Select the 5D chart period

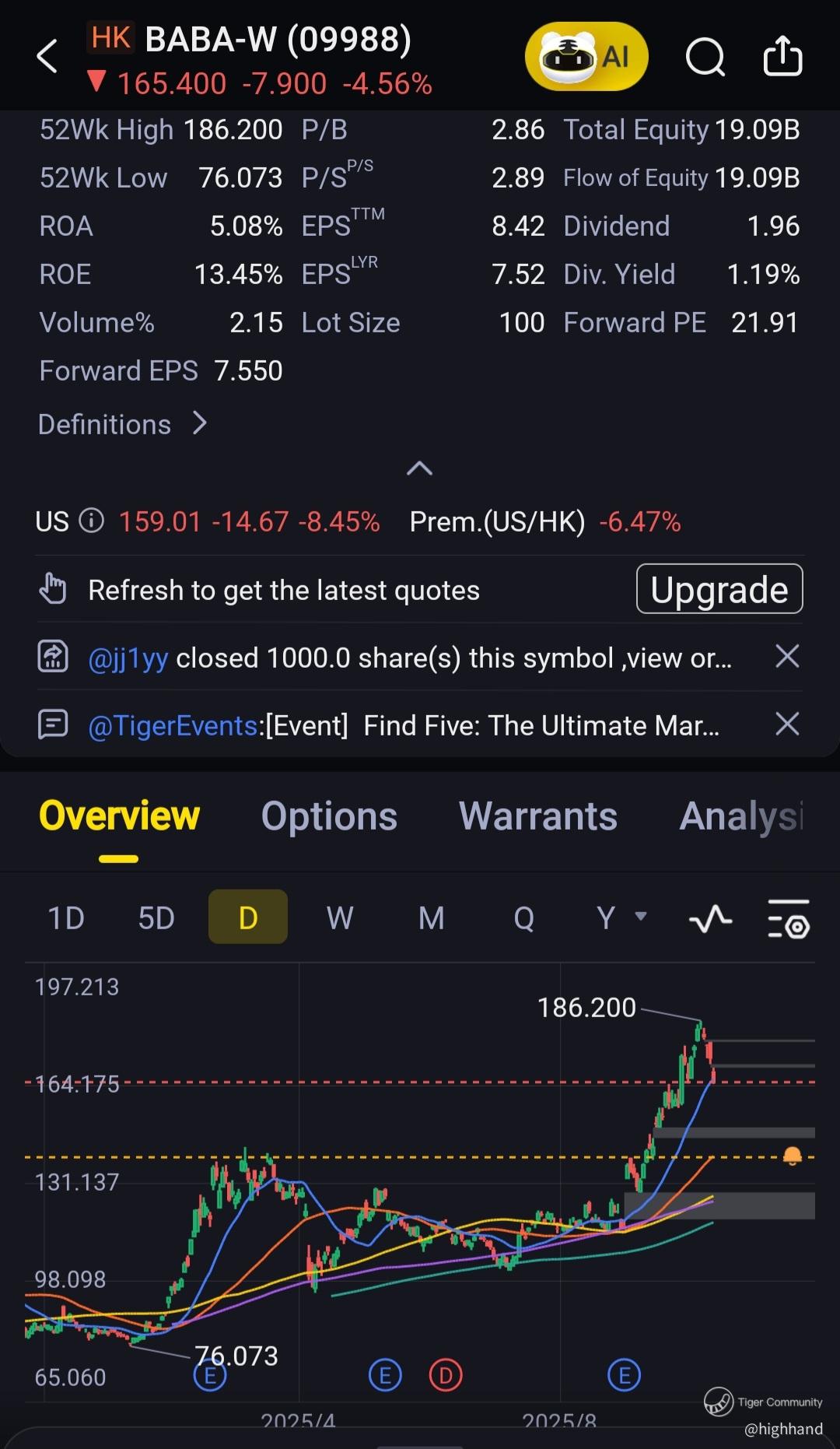[x=156, y=918]
